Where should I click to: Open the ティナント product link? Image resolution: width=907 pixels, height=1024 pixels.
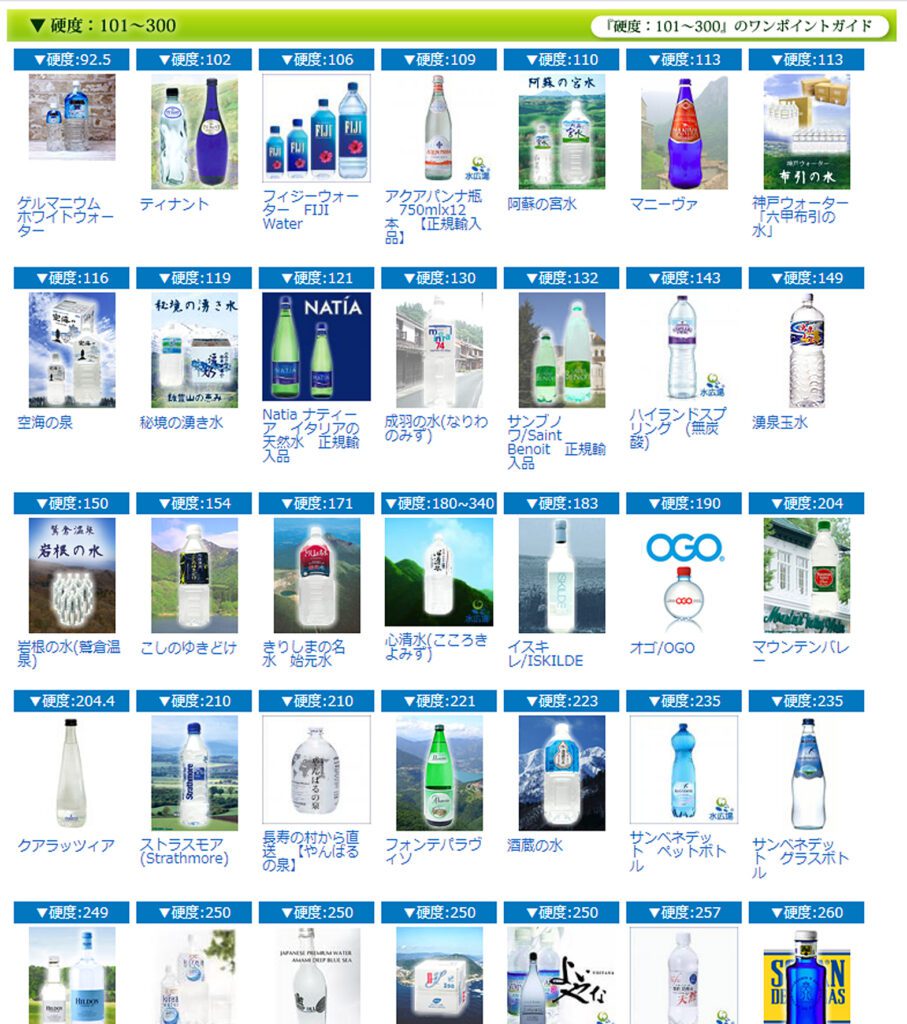[174, 204]
